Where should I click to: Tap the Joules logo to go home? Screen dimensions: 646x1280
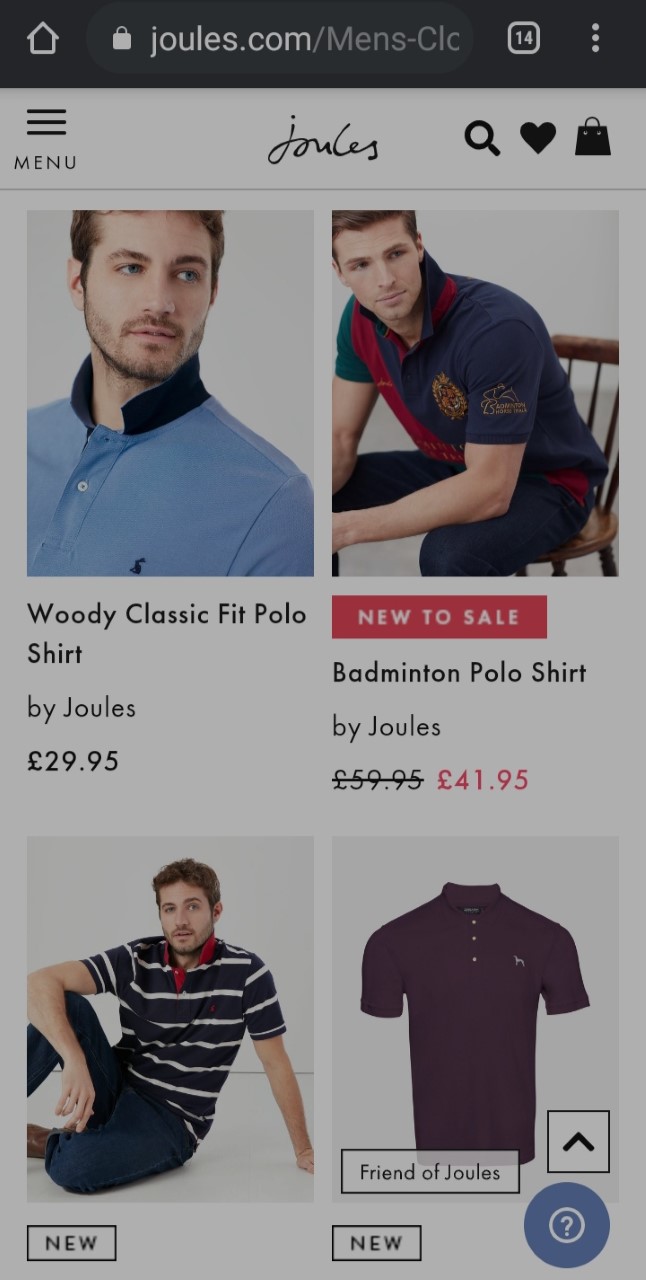(323, 140)
